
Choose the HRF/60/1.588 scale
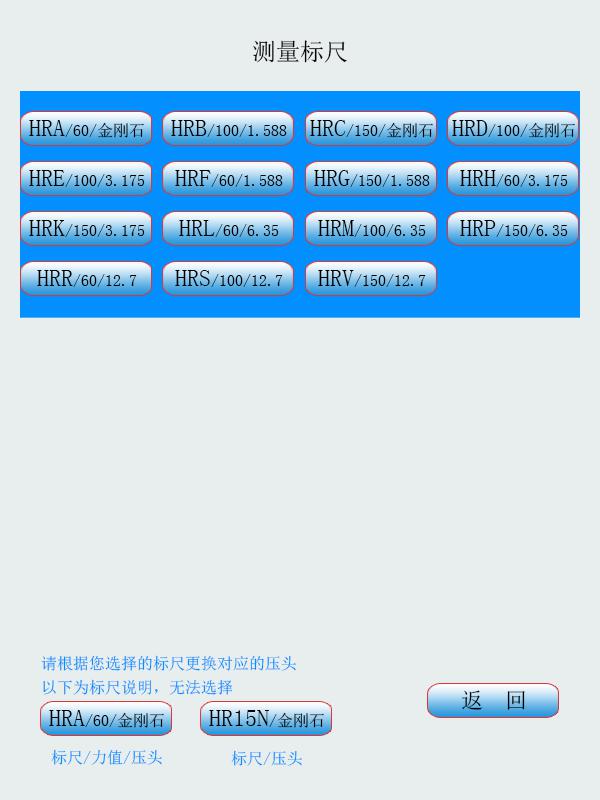(228, 179)
